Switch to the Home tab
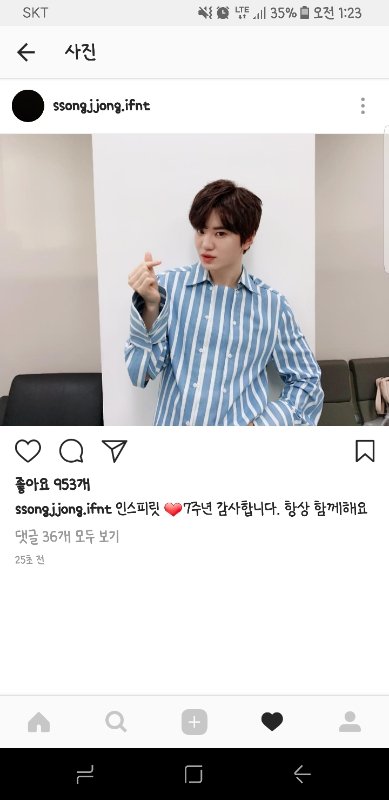The width and height of the screenshot is (389, 800). click(39, 722)
